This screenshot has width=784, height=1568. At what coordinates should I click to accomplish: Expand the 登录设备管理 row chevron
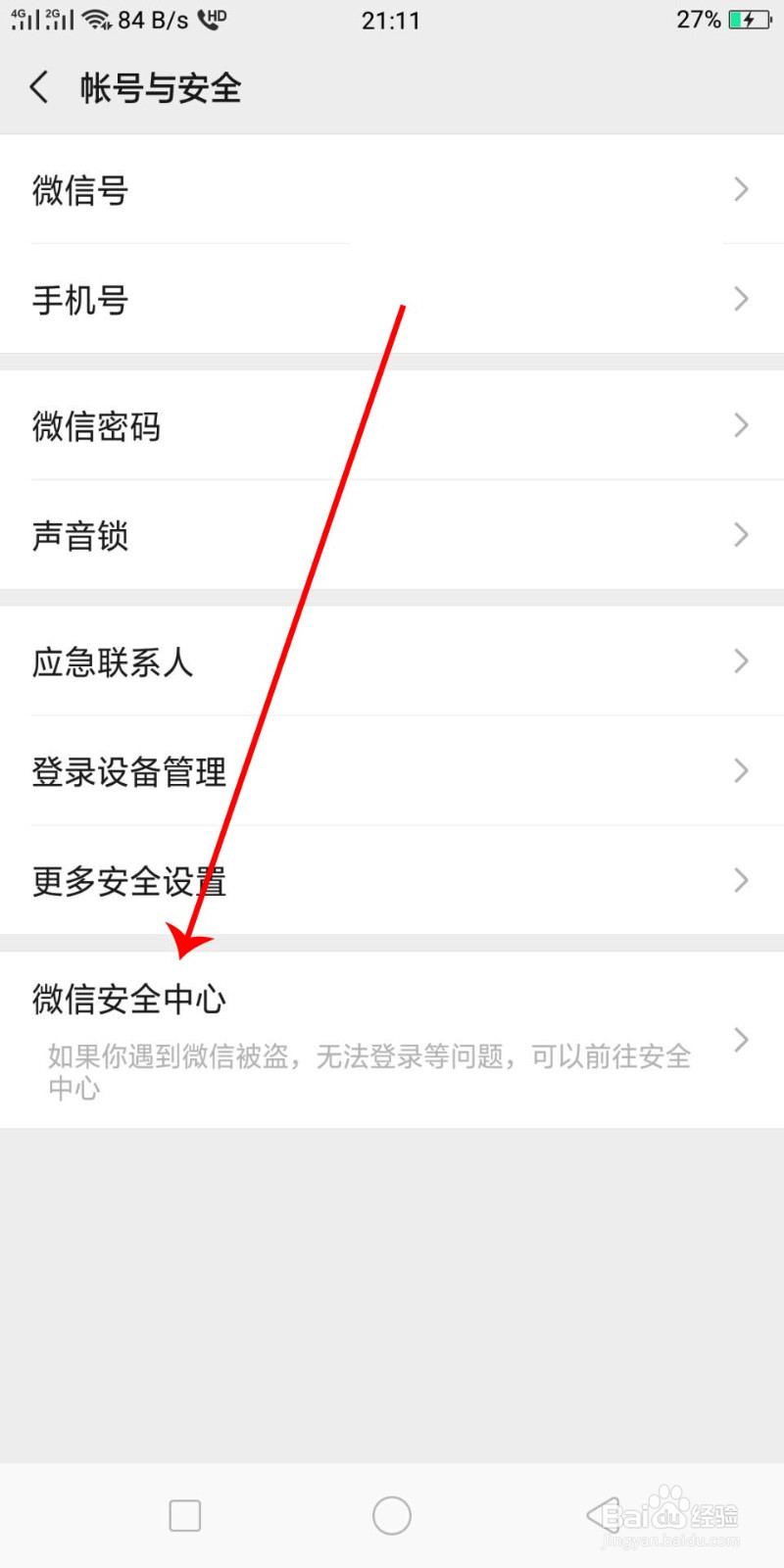point(741,771)
